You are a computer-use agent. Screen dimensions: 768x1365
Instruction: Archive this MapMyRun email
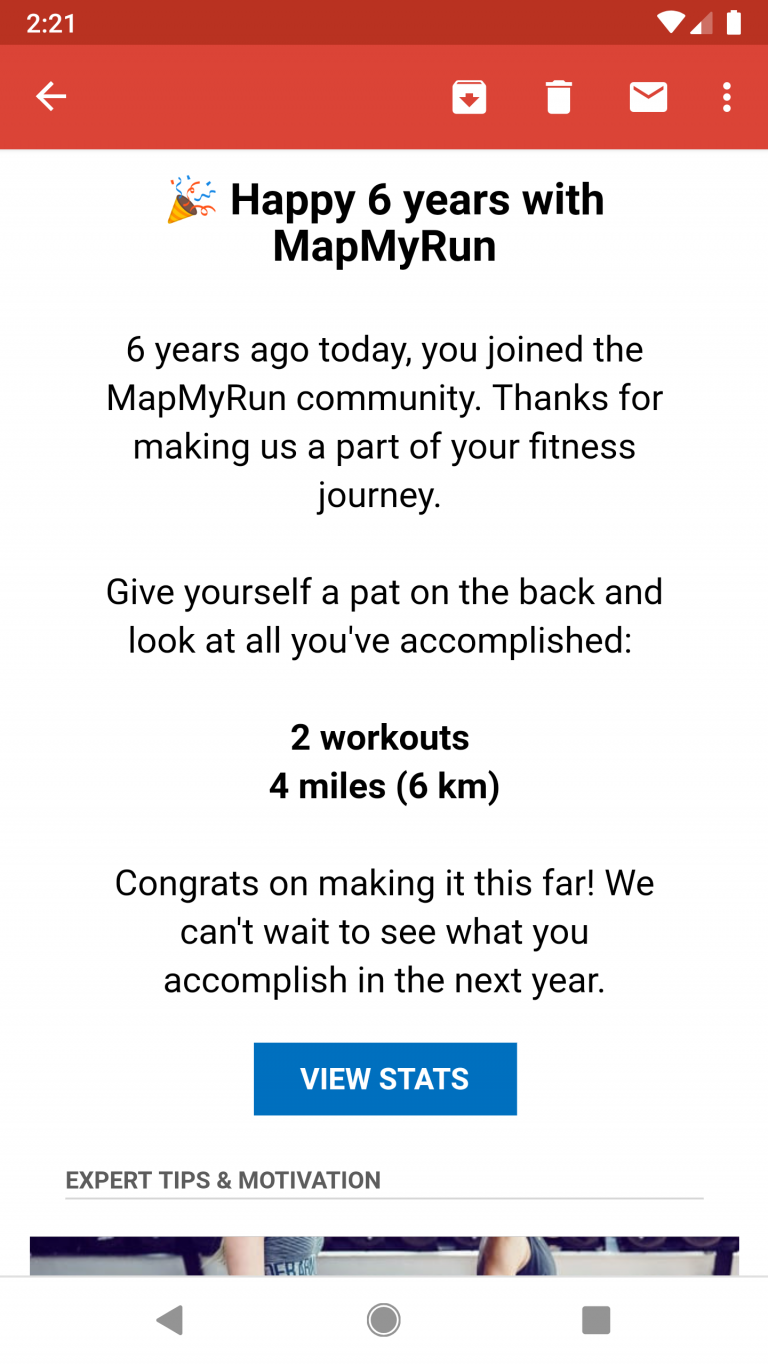pos(469,97)
